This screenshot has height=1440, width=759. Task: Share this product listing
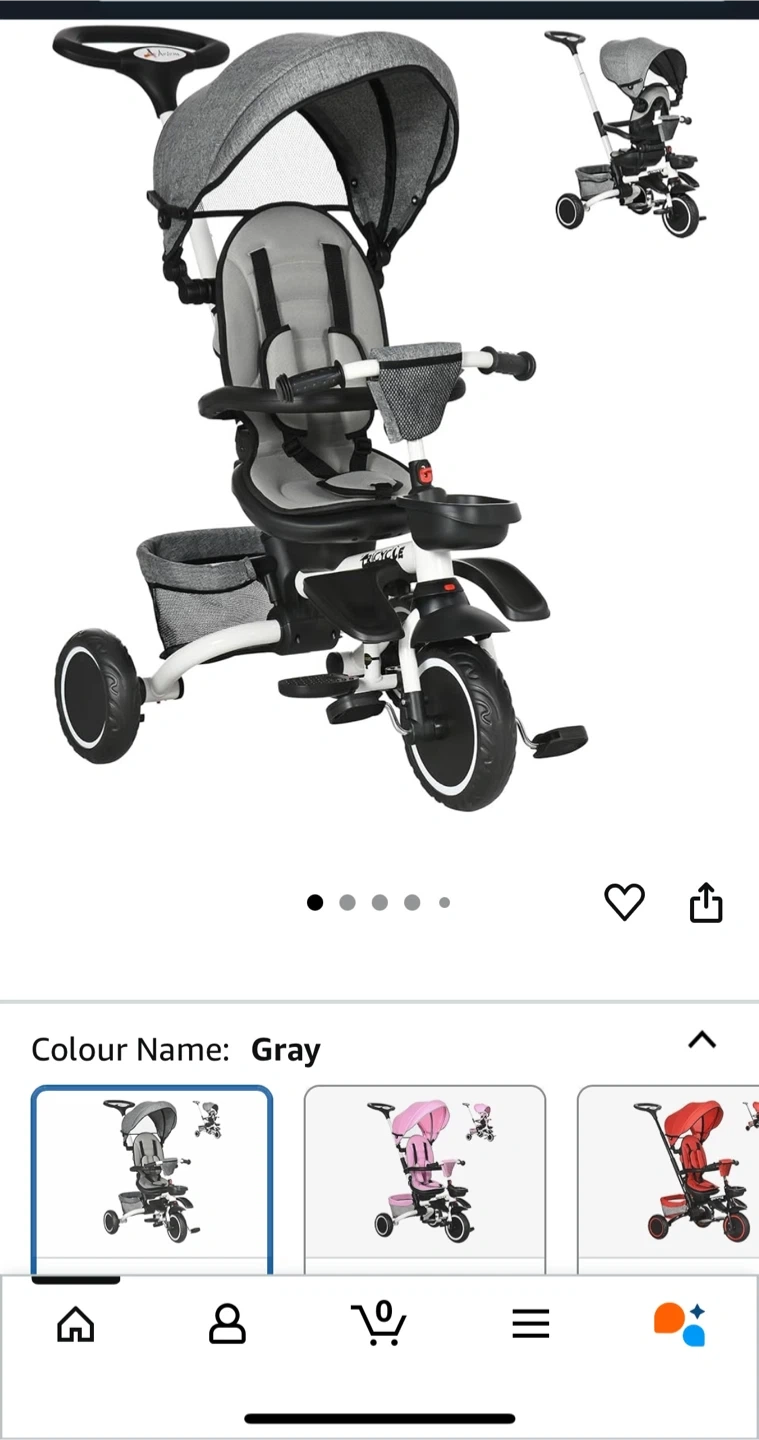[x=706, y=902]
